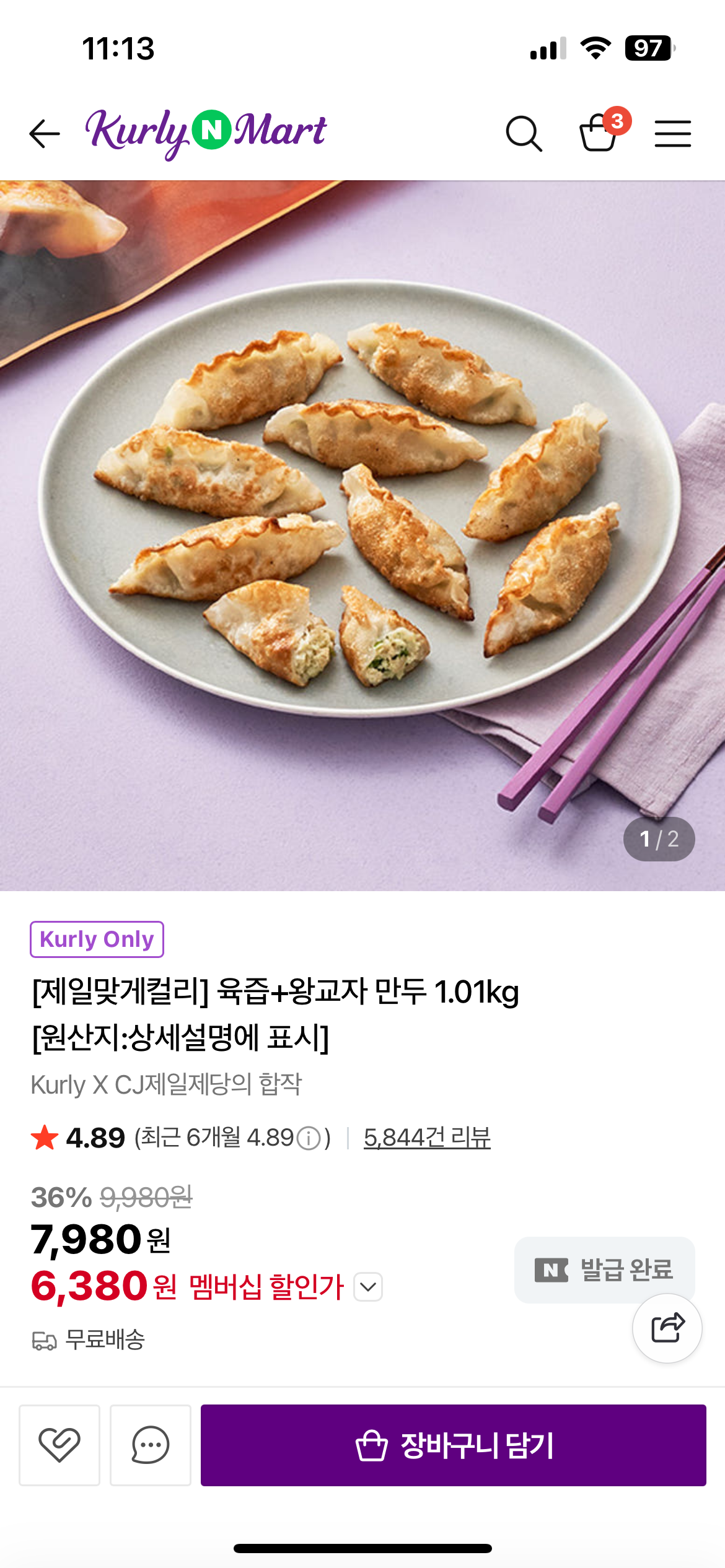Share this product
Image resolution: width=725 pixels, height=1568 pixels.
[667, 1328]
